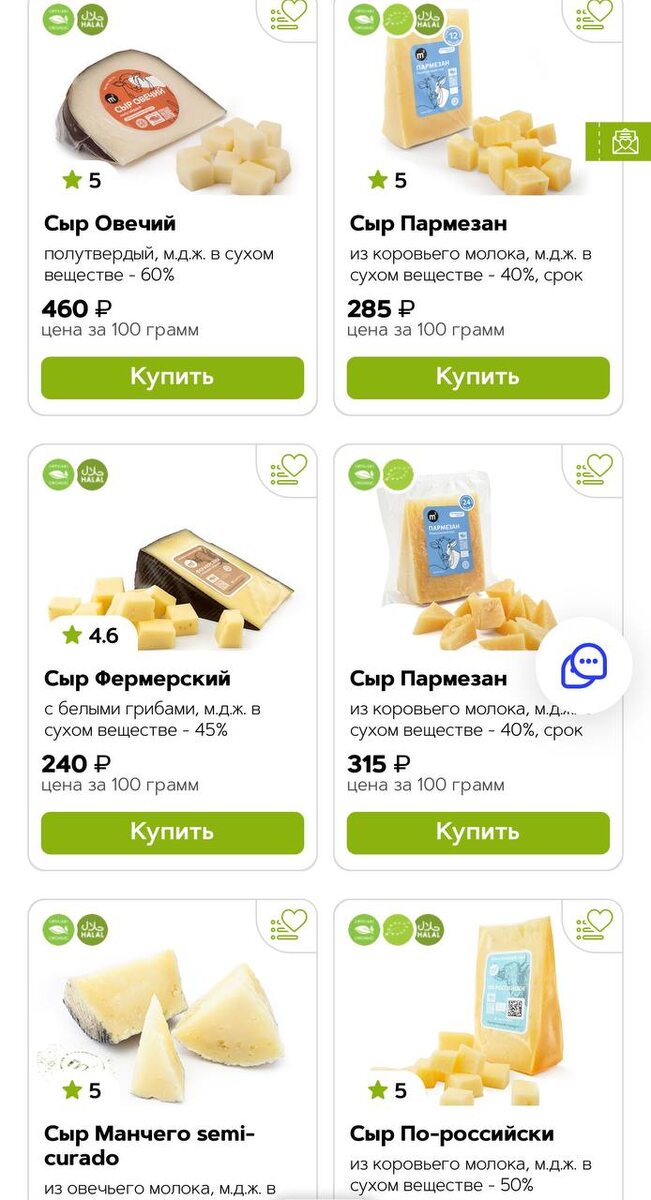Add Сыр Манчего semi-curado to wishlist
Image resolution: width=651 pixels, height=1200 pixels.
pos(289,923)
